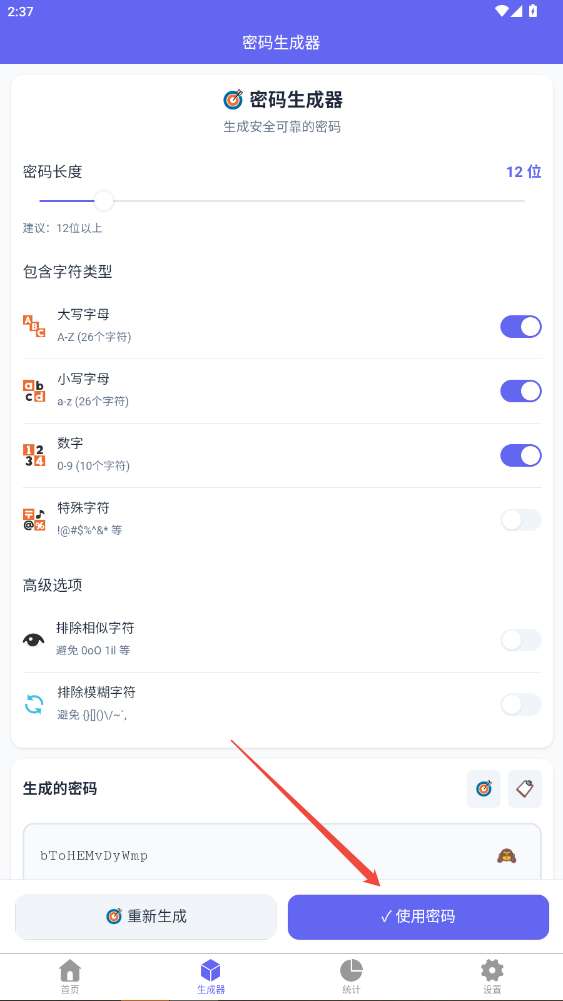This screenshot has height=1001, width=563.
Task: Go to the 首页 tab
Action: point(70,977)
